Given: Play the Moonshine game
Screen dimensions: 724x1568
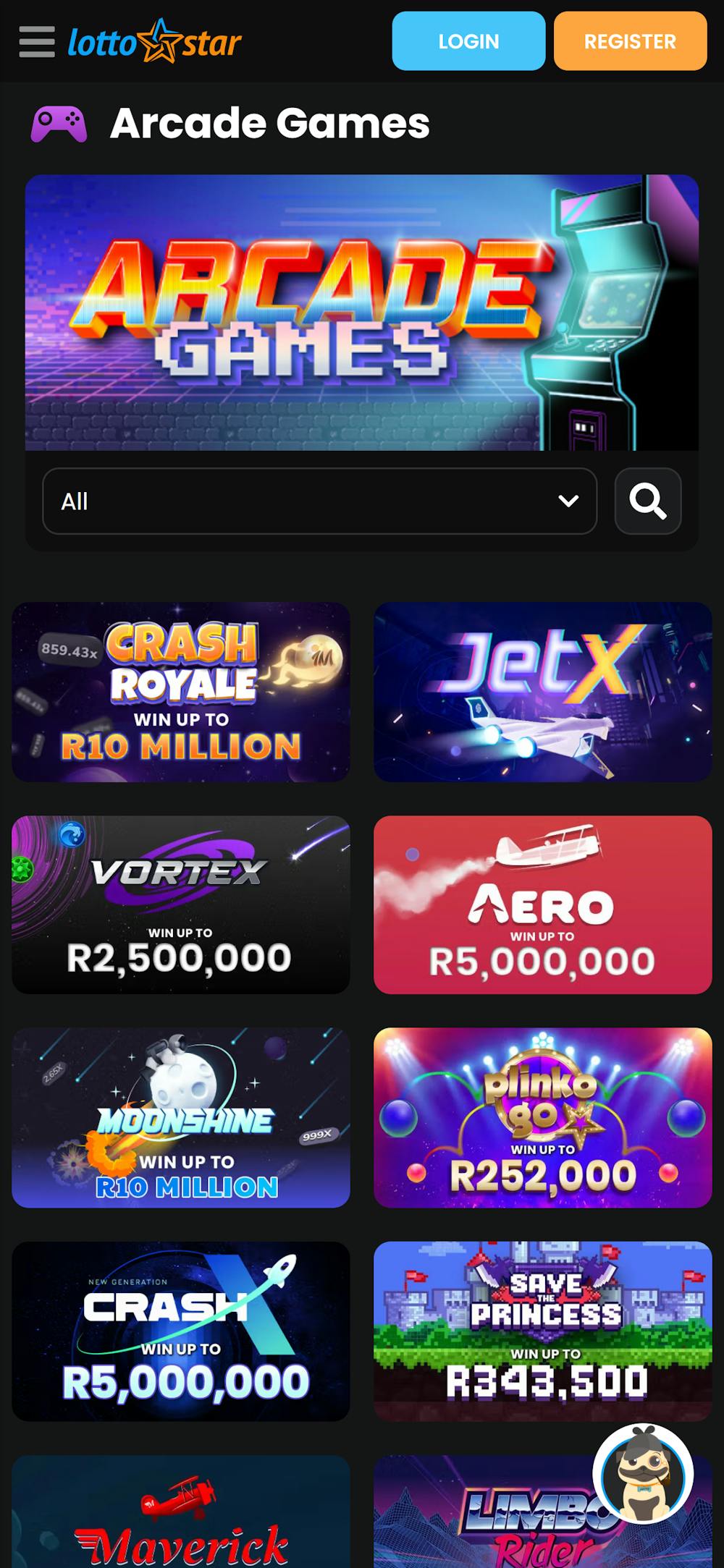Looking at the screenshot, I should coord(180,1118).
